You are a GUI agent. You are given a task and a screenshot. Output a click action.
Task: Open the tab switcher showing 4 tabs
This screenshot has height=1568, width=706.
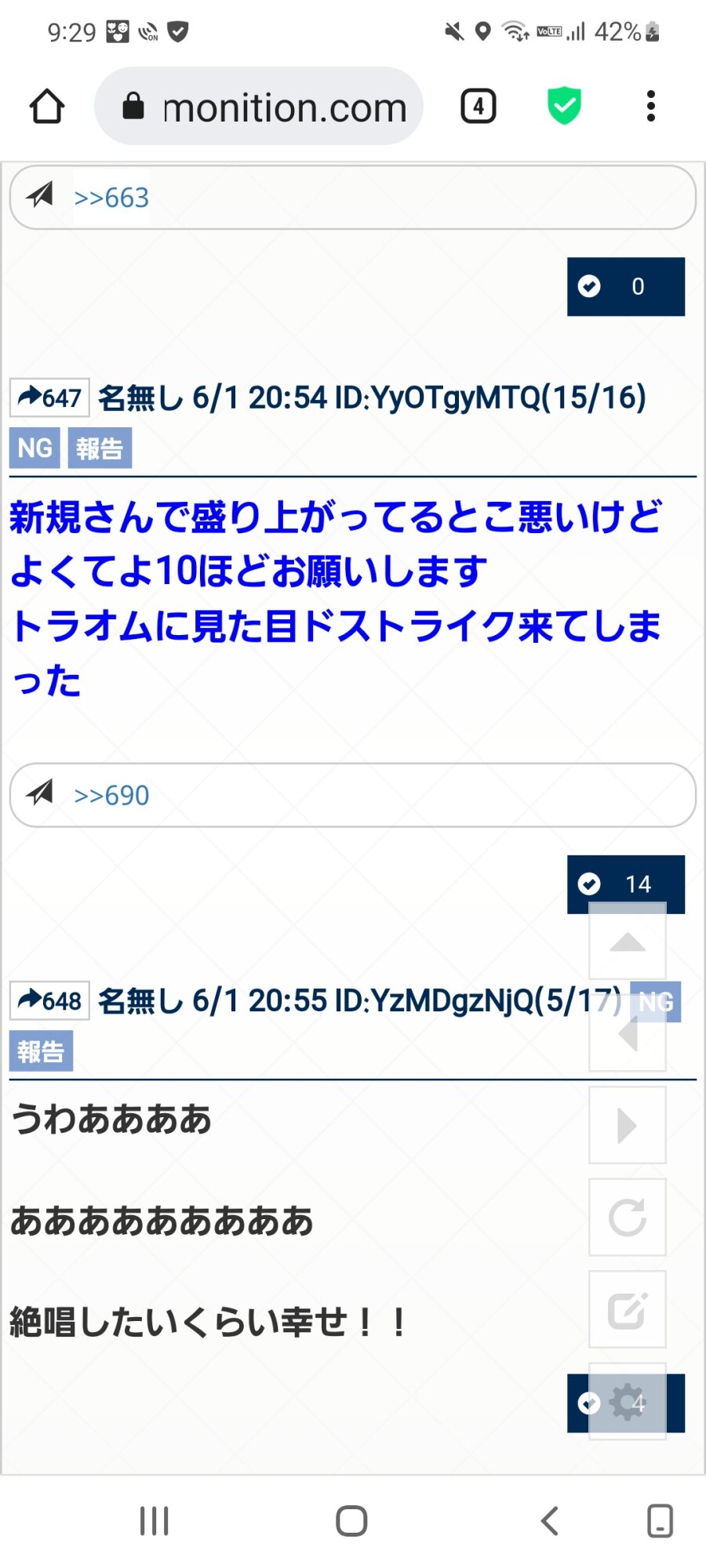[x=479, y=106]
